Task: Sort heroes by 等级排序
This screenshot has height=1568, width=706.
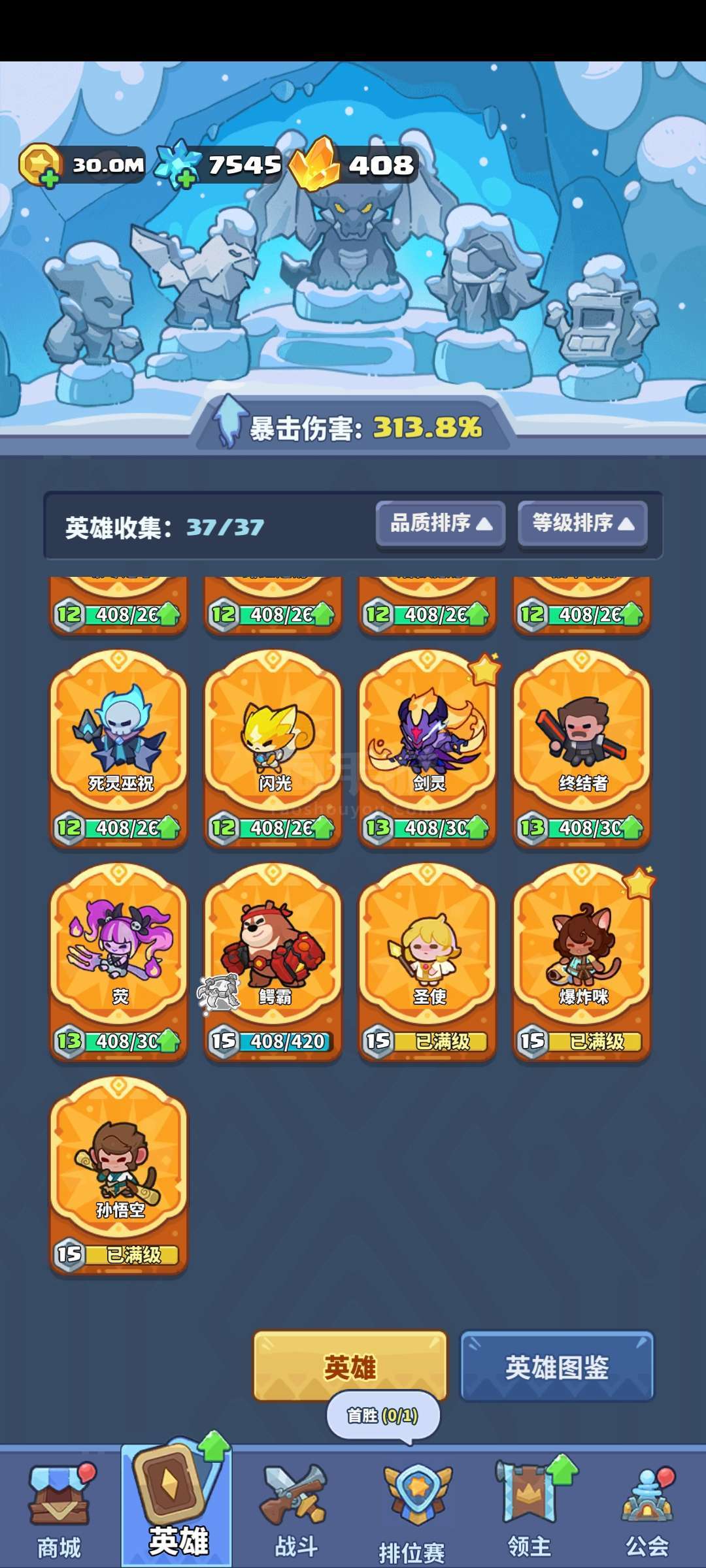Action: [582, 523]
